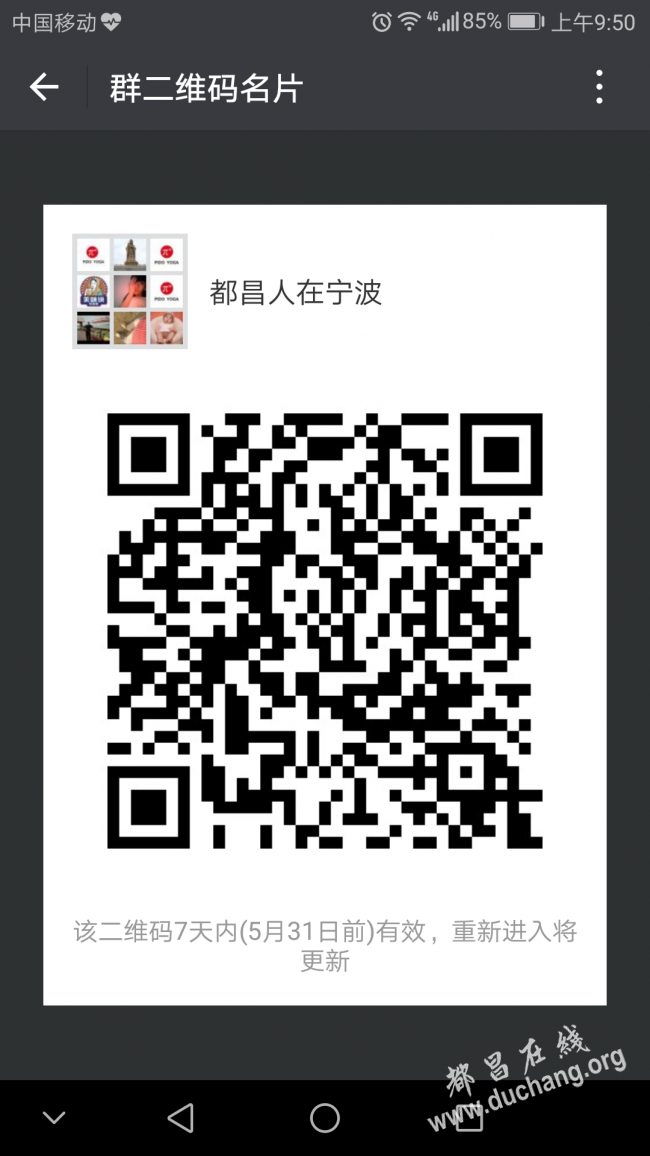Open the three-dot overflow menu
The image size is (650, 1156).
[599, 87]
